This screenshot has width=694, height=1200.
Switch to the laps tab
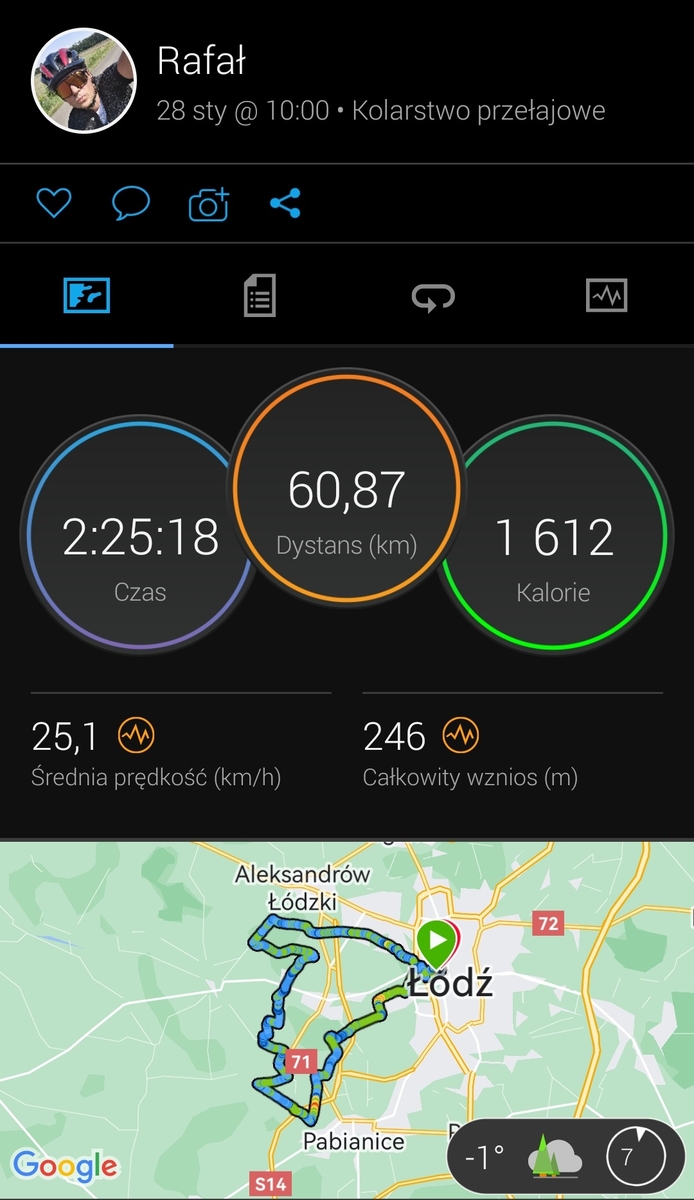point(433,297)
